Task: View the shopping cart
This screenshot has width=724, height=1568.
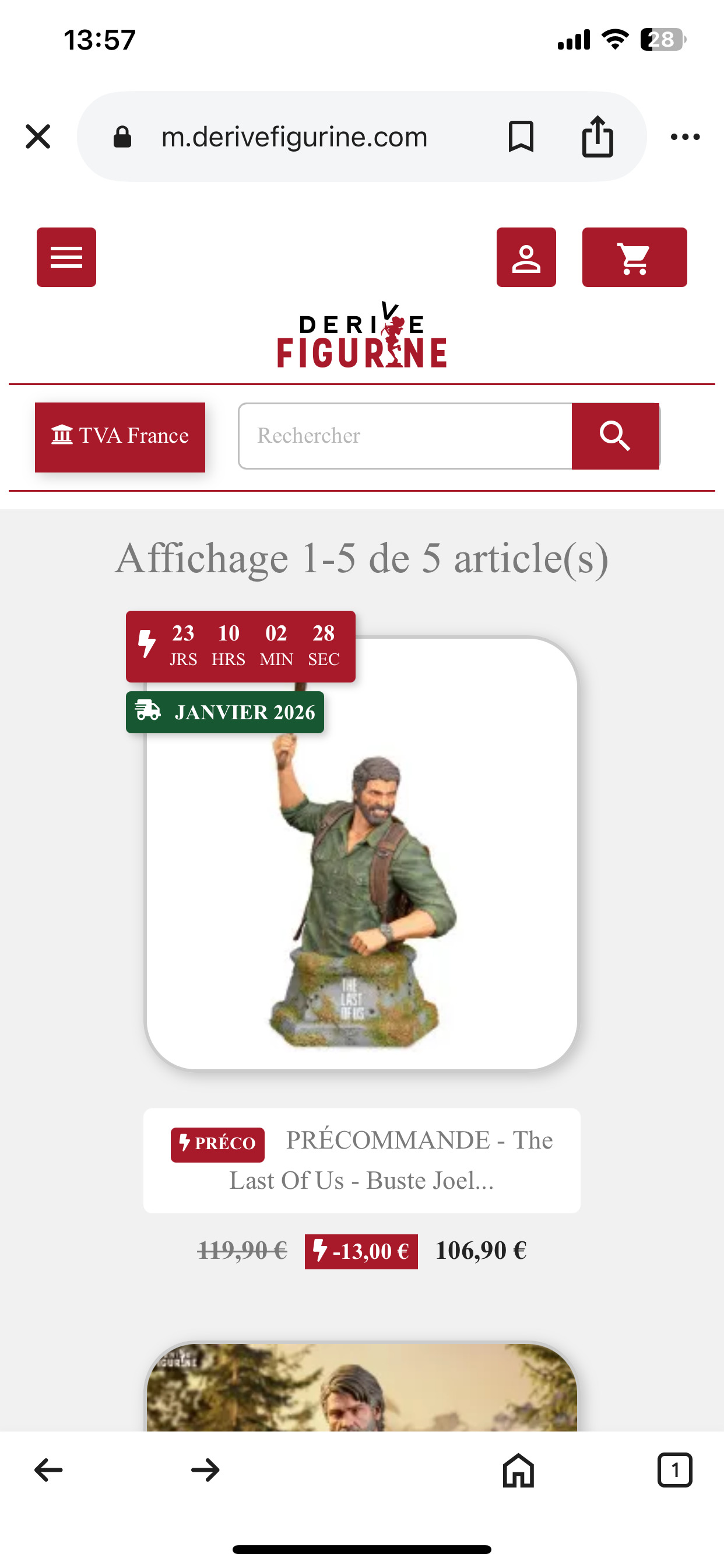Action: (634, 257)
